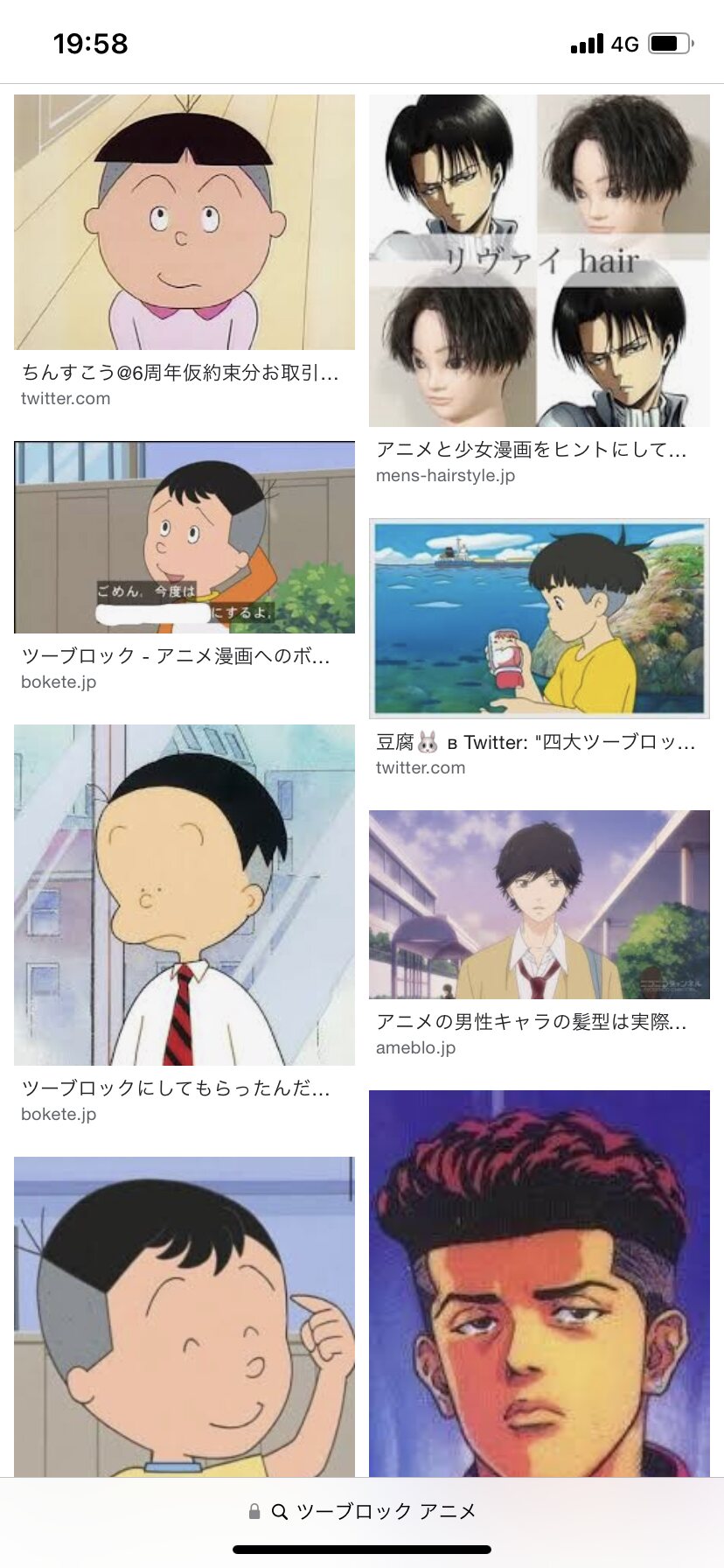Open the image result with the ごめん subtitle
The height and width of the screenshot is (1568, 724).
coord(184,537)
